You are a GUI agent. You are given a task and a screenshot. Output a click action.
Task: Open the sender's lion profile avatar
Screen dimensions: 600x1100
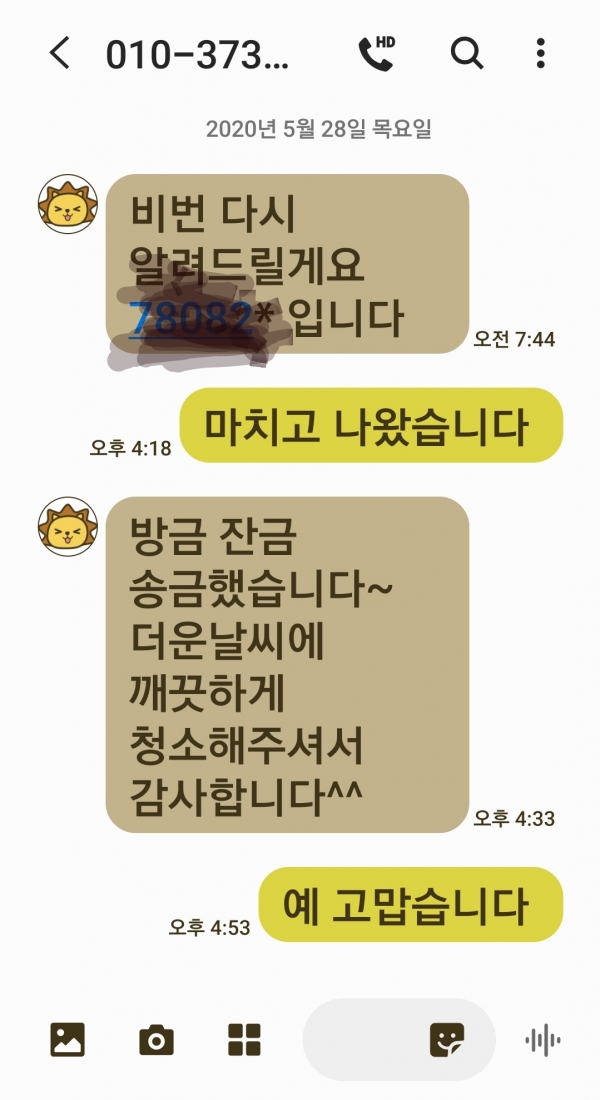67,203
